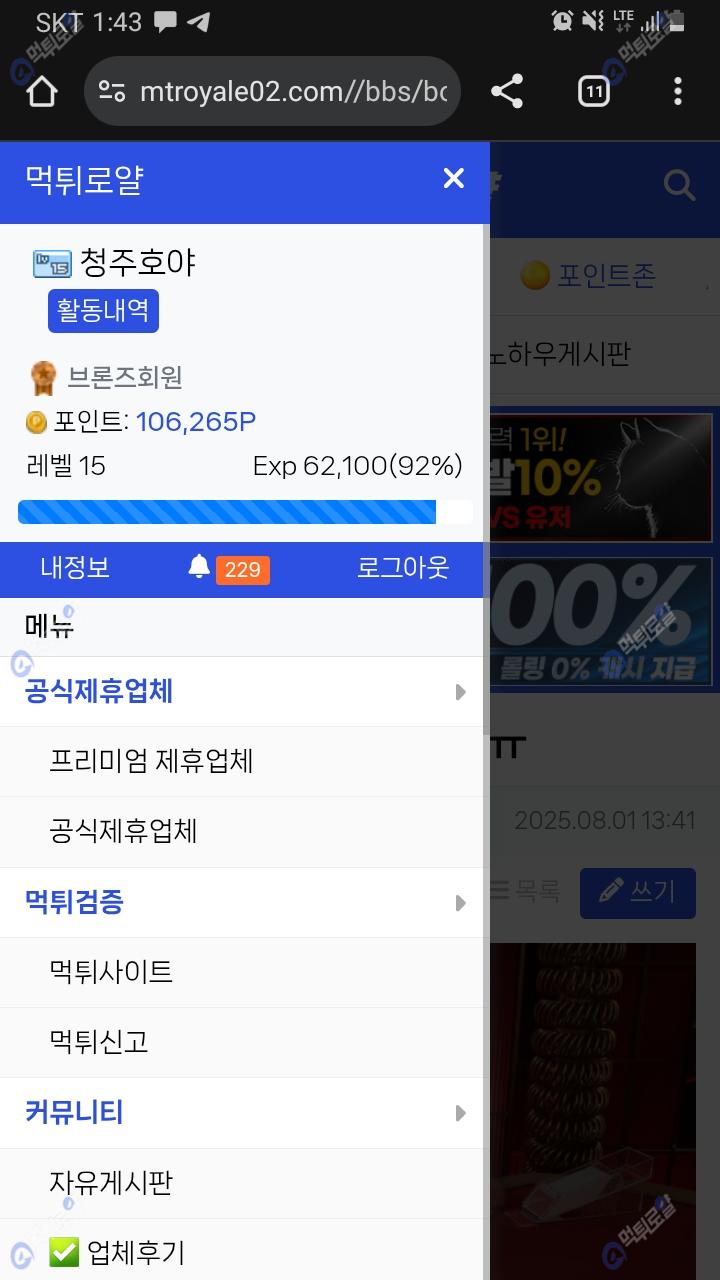Open 먹튀신고 report menu item
The width and height of the screenshot is (720, 1280).
(99, 1042)
